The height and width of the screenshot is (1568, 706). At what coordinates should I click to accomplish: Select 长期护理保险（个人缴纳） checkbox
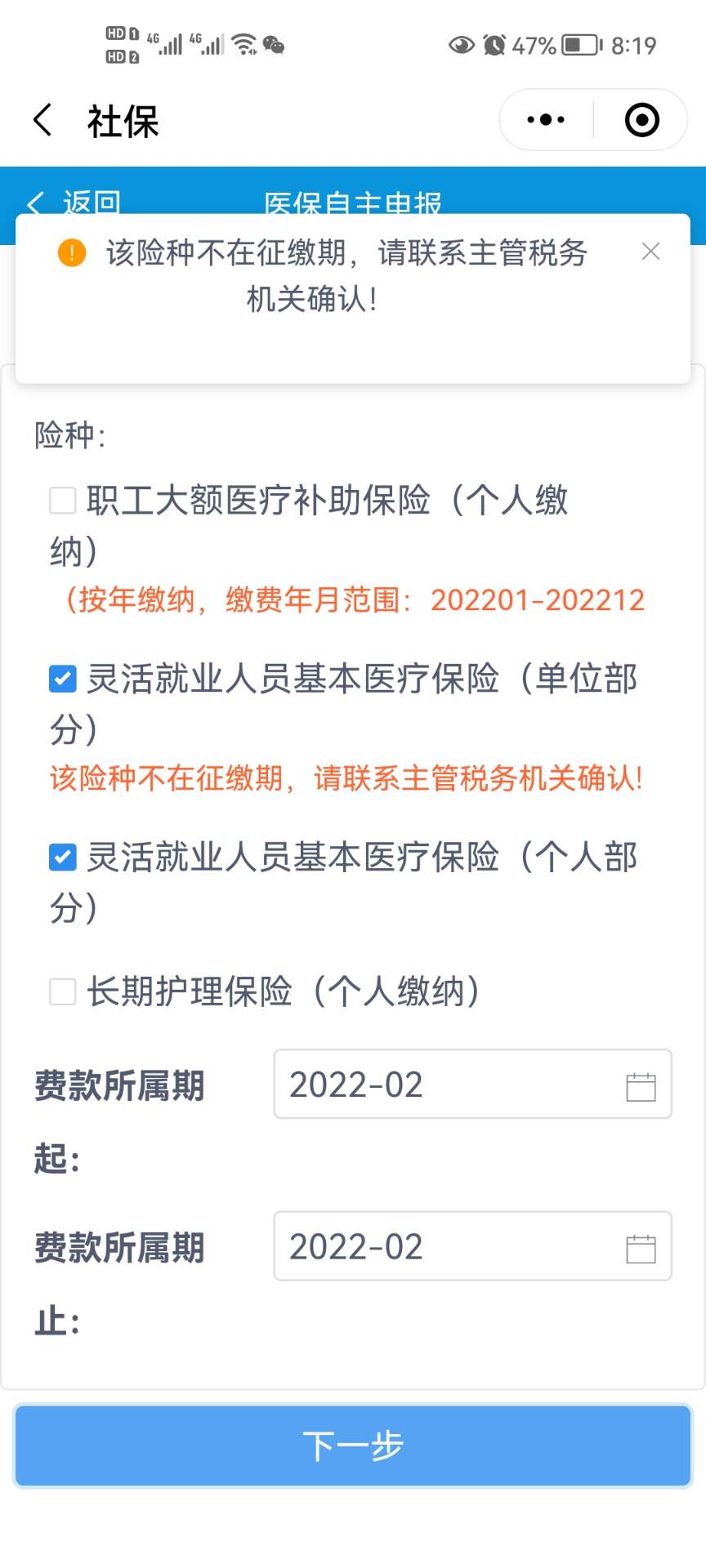pyautogui.click(x=63, y=992)
